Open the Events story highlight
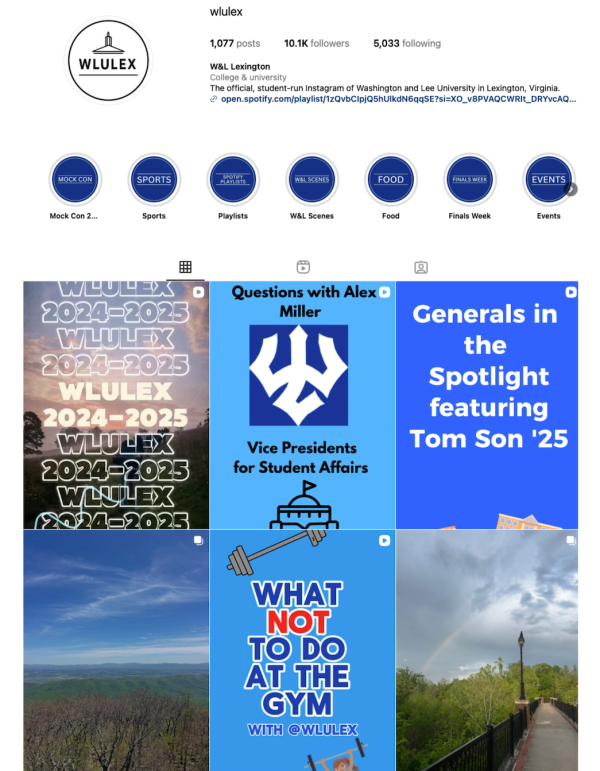 point(548,180)
